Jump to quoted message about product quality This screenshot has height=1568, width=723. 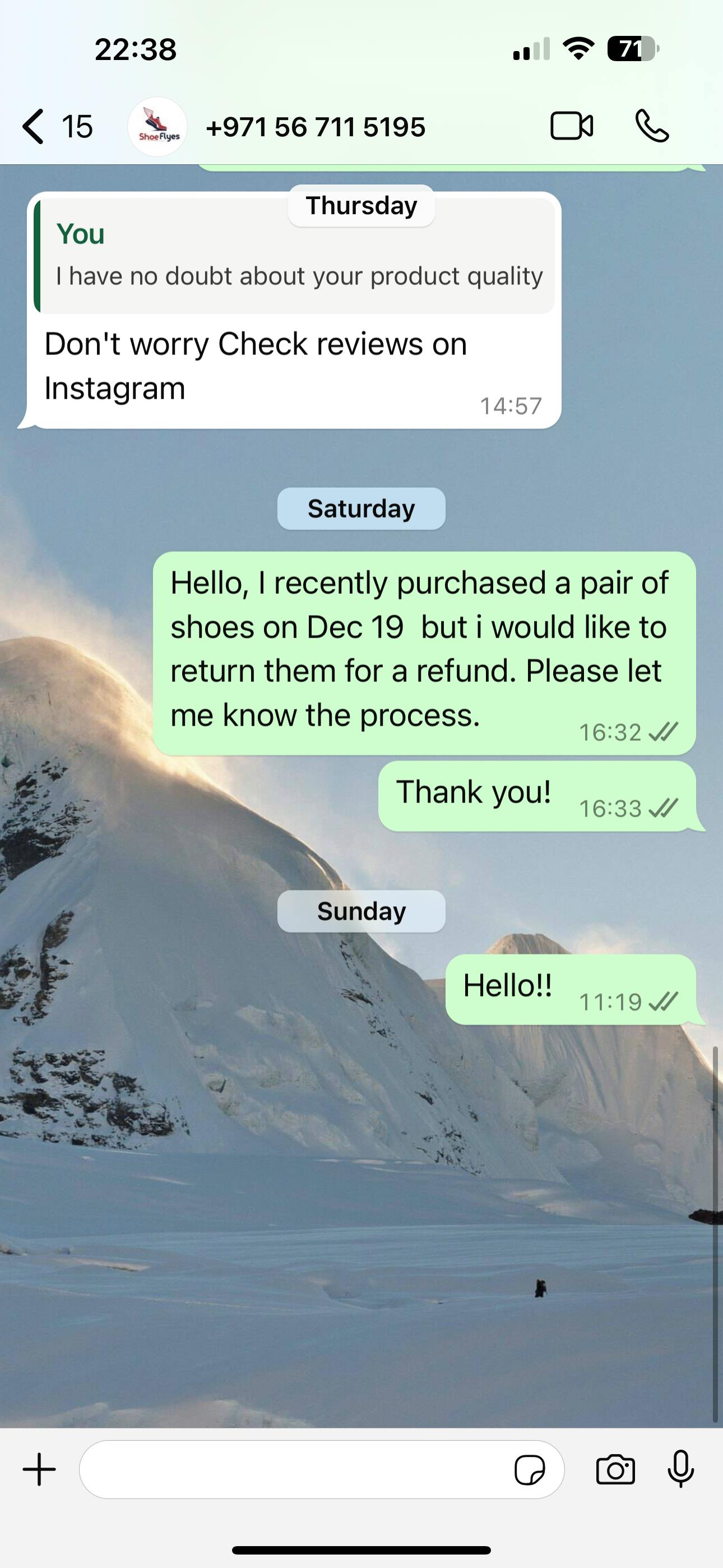point(295,256)
